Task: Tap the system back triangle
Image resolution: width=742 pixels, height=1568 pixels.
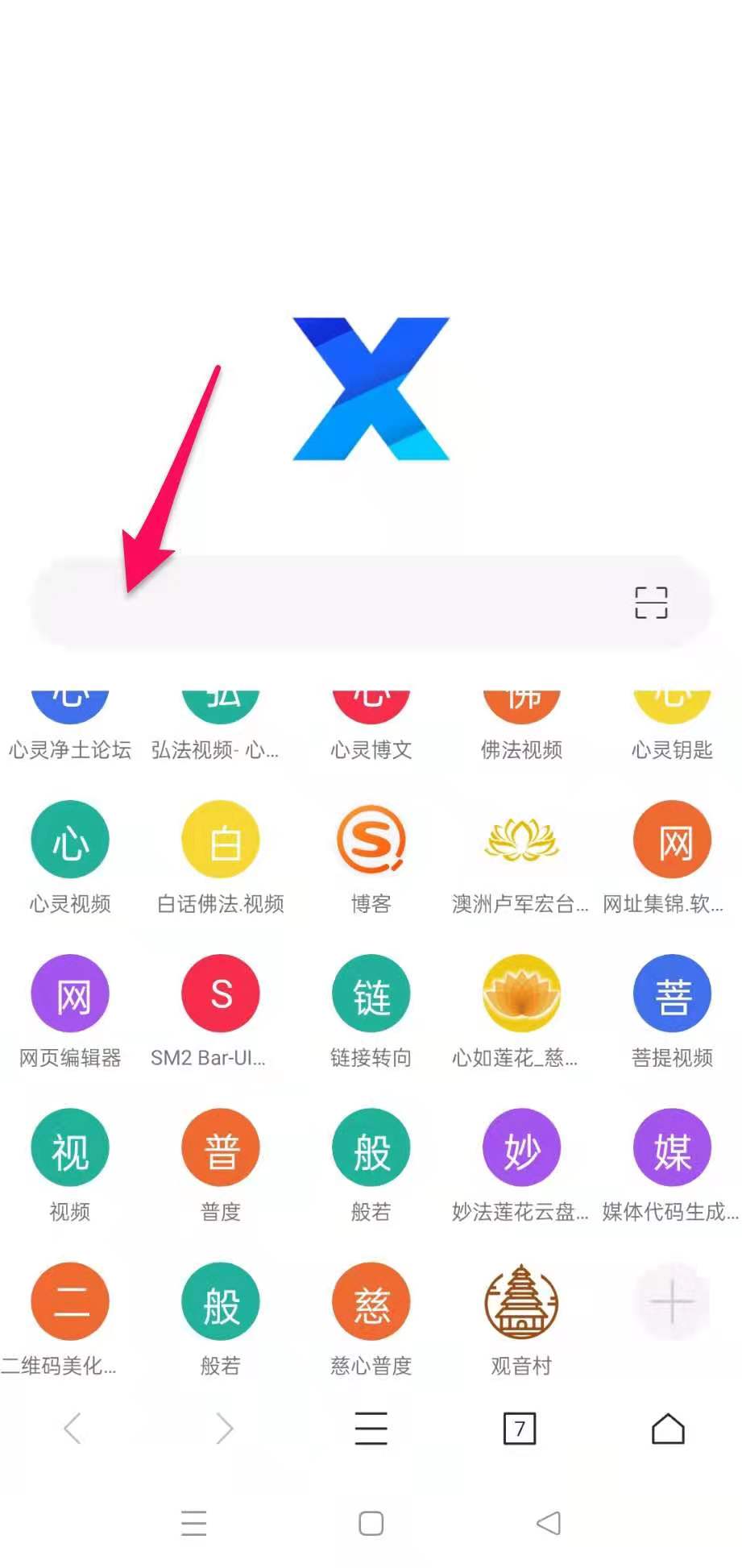Action: pyautogui.click(x=549, y=1523)
